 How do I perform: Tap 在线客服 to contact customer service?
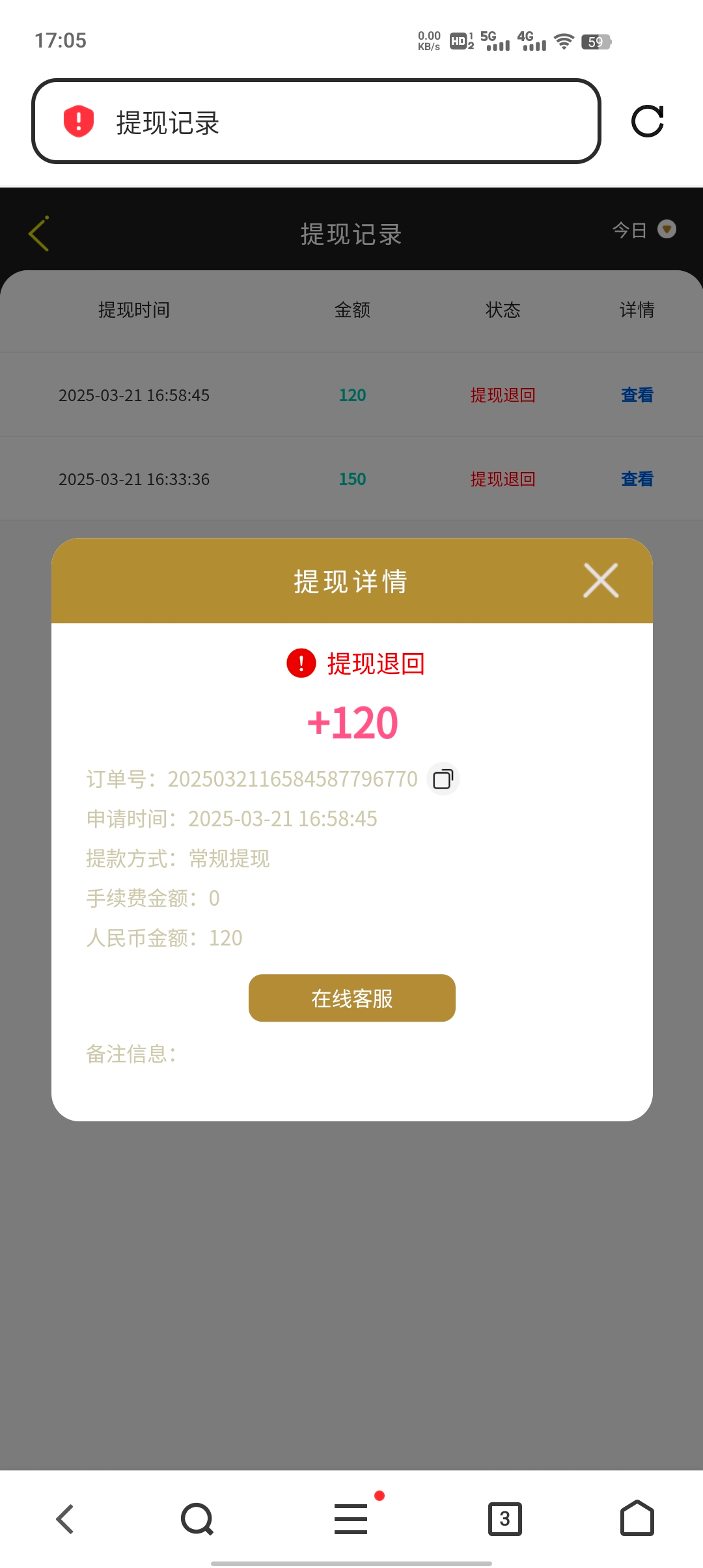point(351,998)
